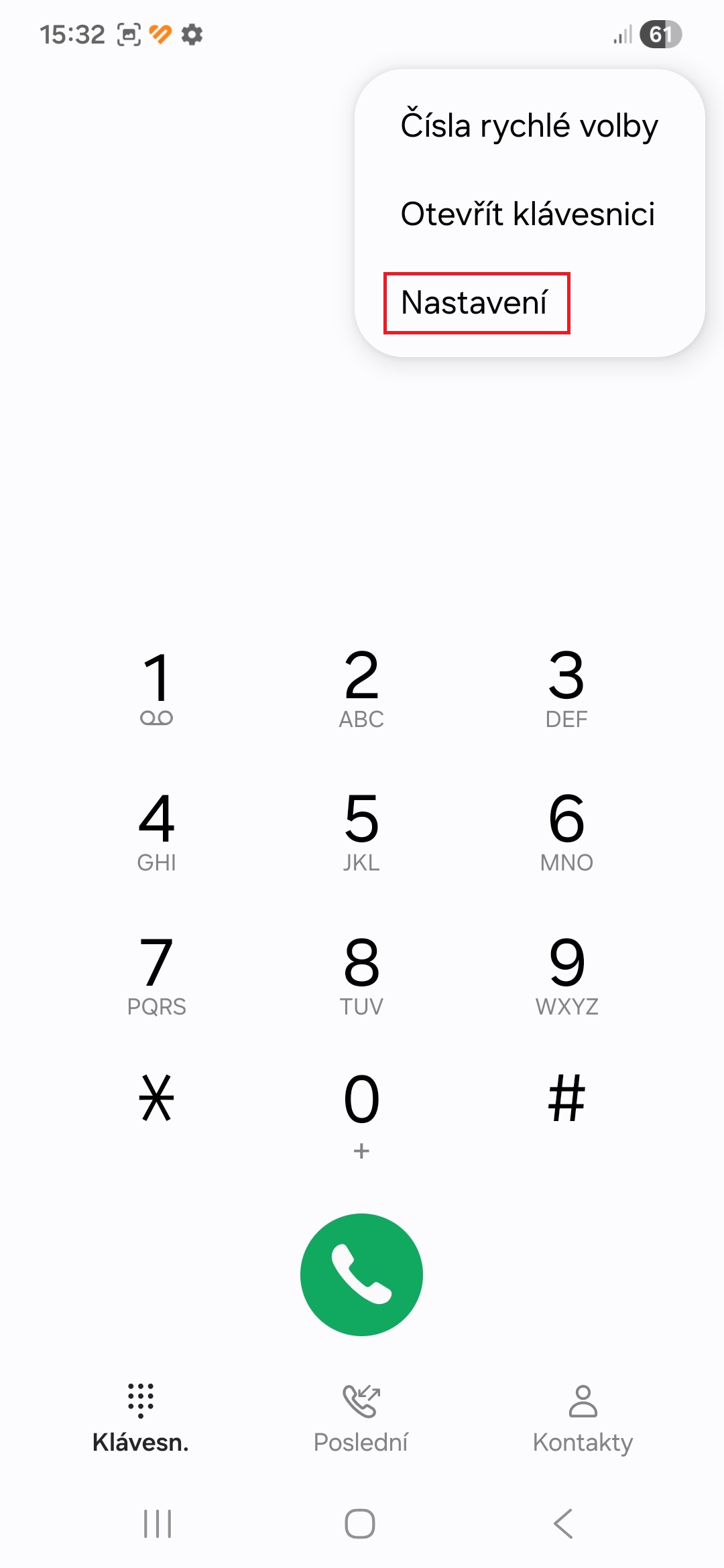The height and width of the screenshot is (1568, 724).
Task: Tap the 8 TUV key
Action: (361, 975)
